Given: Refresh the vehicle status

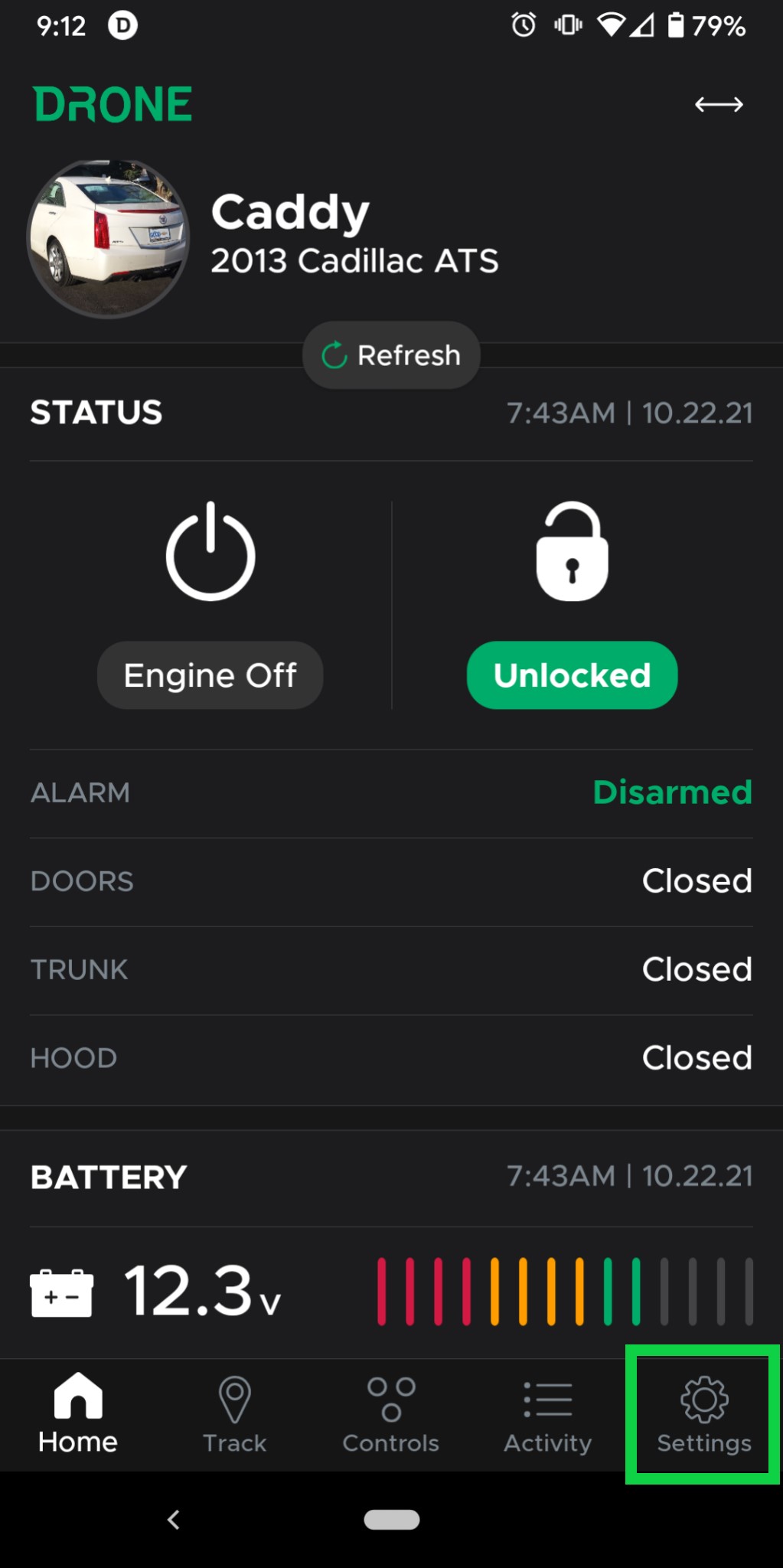Looking at the screenshot, I should click(x=391, y=355).
